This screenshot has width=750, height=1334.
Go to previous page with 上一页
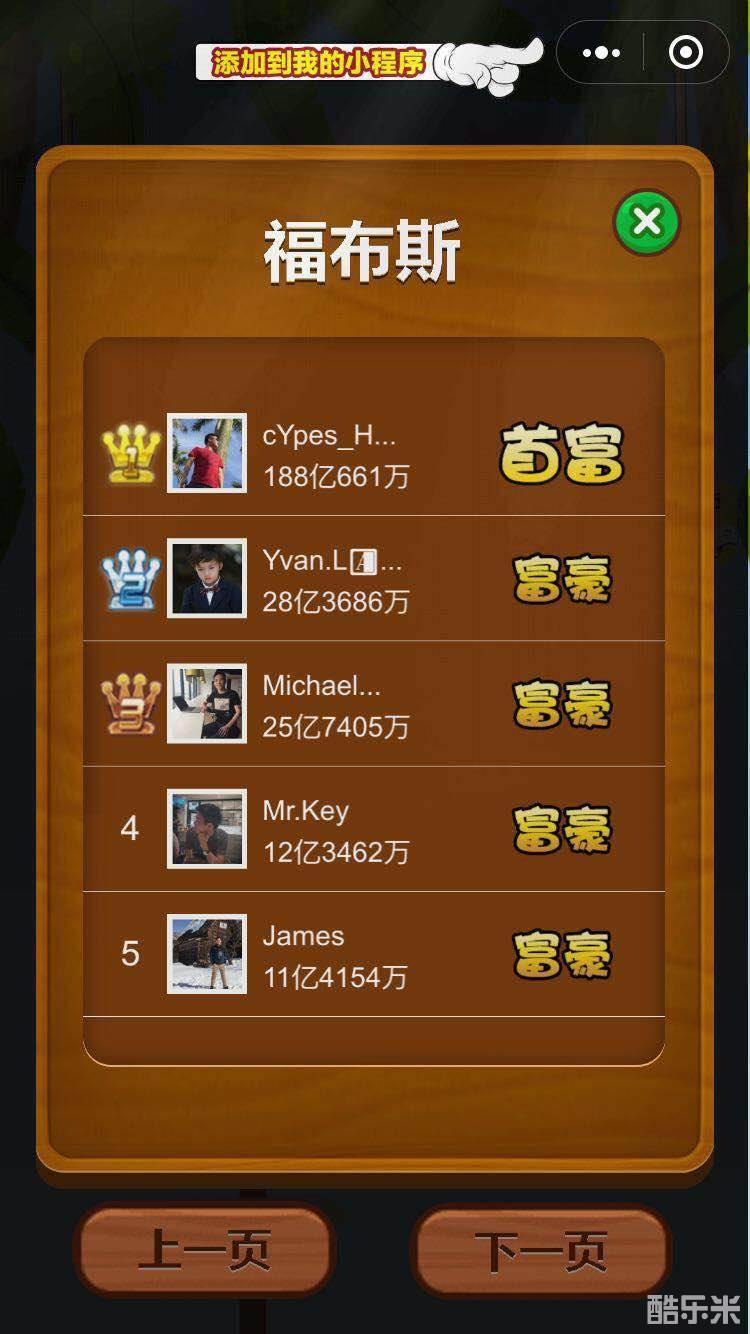(205, 1250)
